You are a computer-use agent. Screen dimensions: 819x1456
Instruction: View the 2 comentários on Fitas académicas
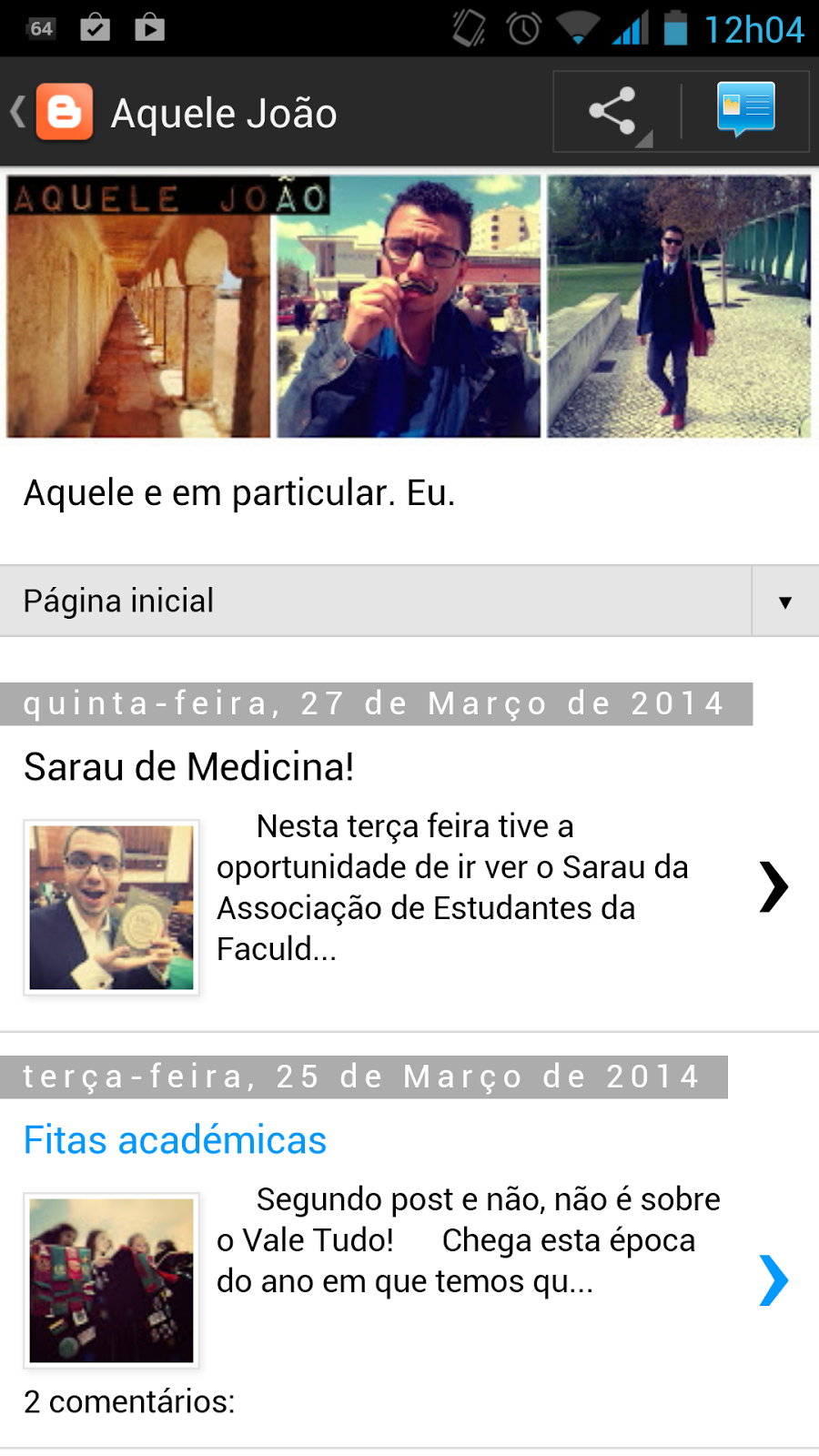(x=129, y=1401)
